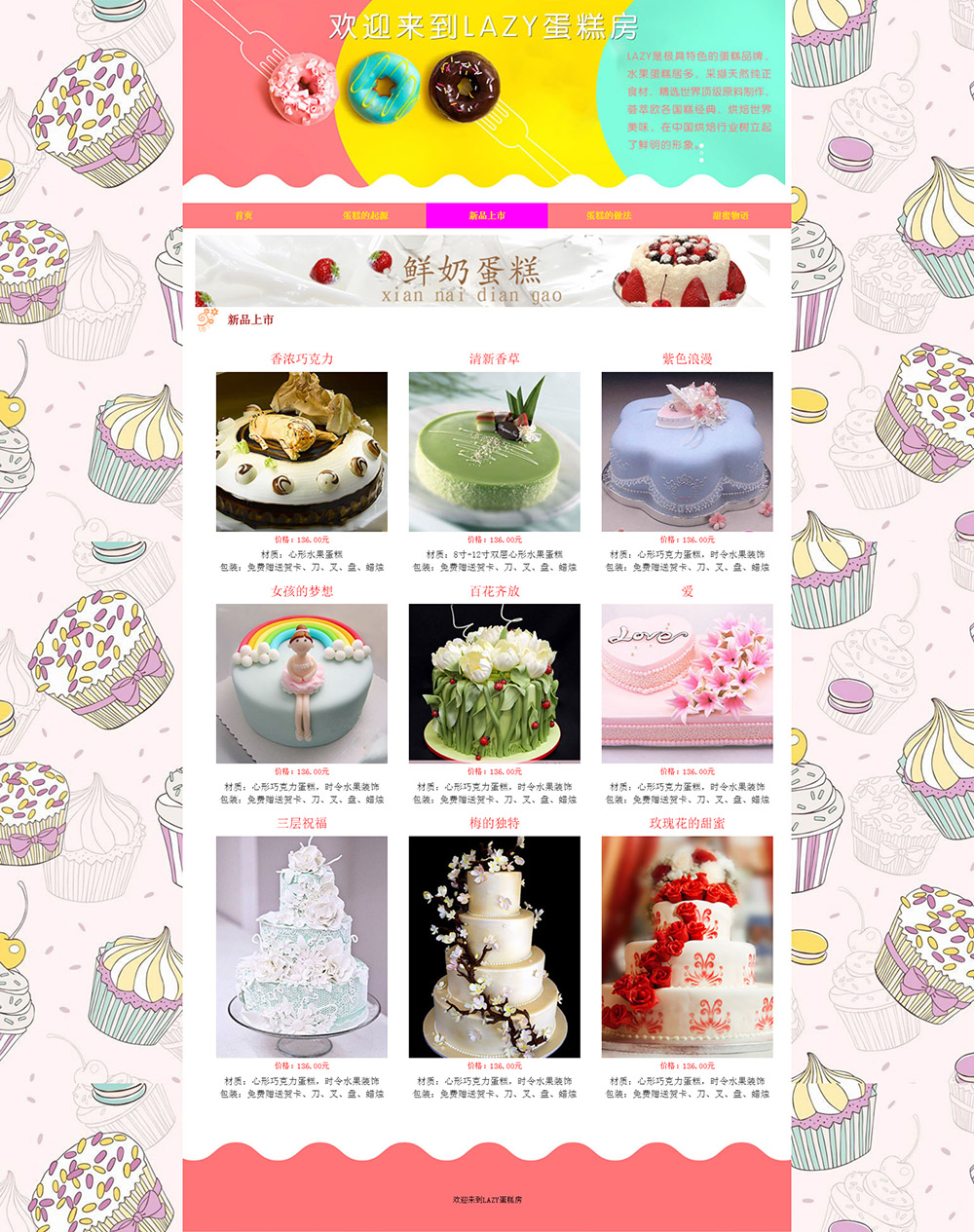Tap the 鲜奶蛋糕 banner

482,271
